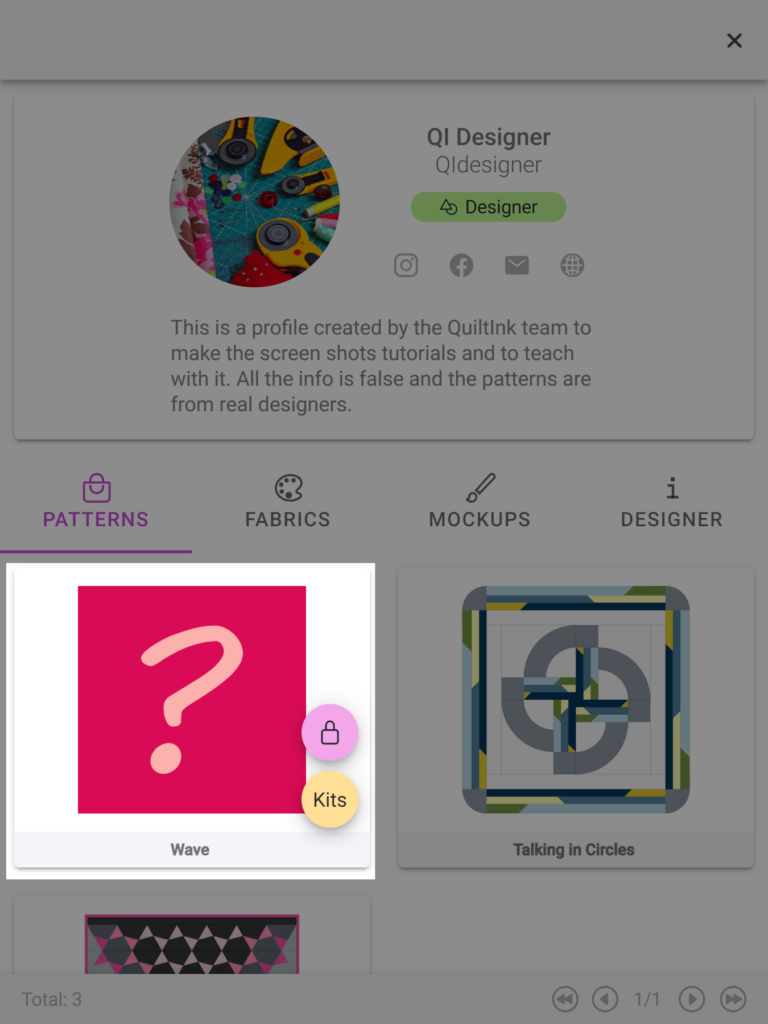The width and height of the screenshot is (768, 1024).
Task: Go to the next page
Action: (x=692, y=999)
